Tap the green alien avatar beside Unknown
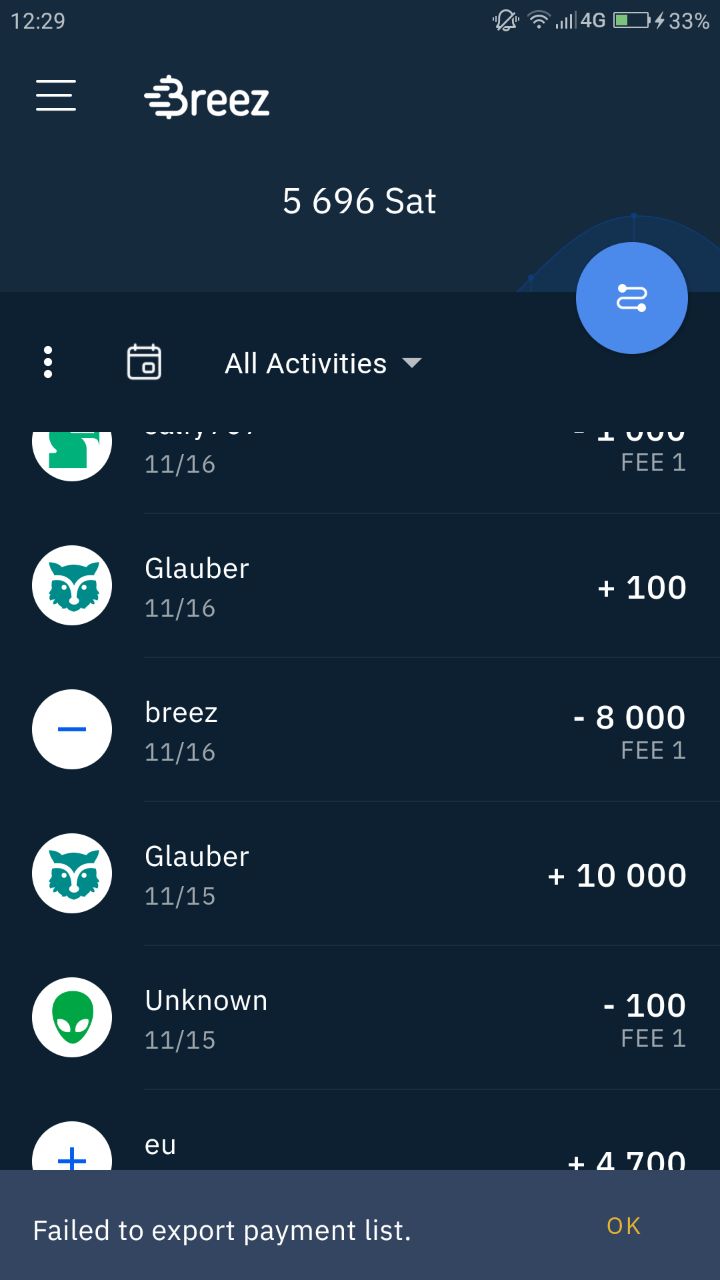Image resolution: width=720 pixels, height=1280 pixels. (x=71, y=1016)
